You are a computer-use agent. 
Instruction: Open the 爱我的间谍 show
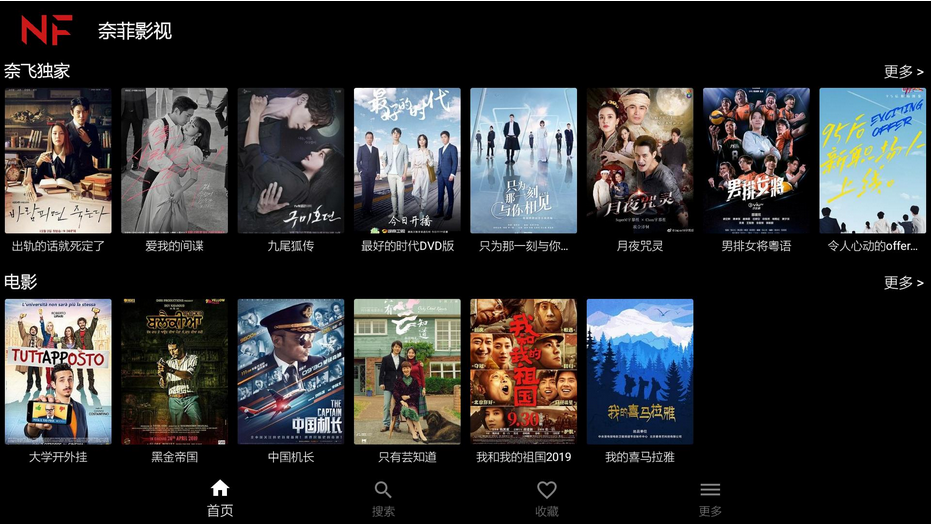(174, 161)
